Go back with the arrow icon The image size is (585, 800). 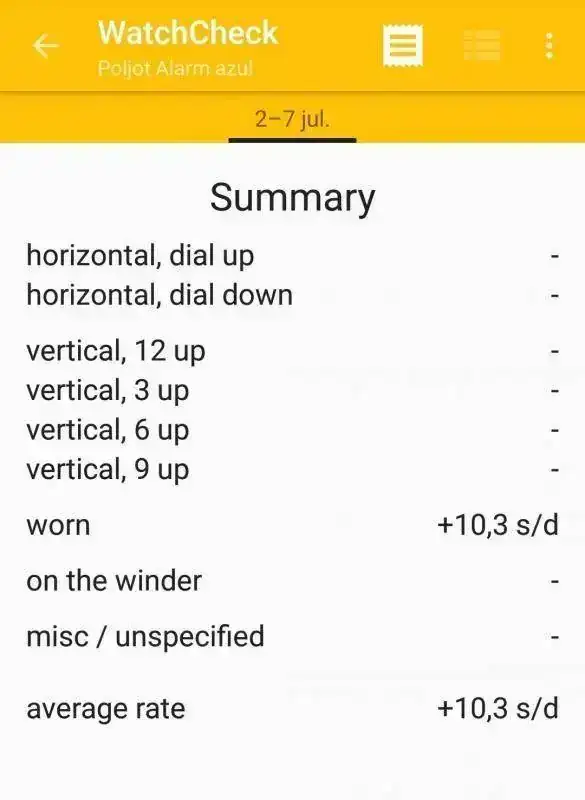[x=45, y=46]
